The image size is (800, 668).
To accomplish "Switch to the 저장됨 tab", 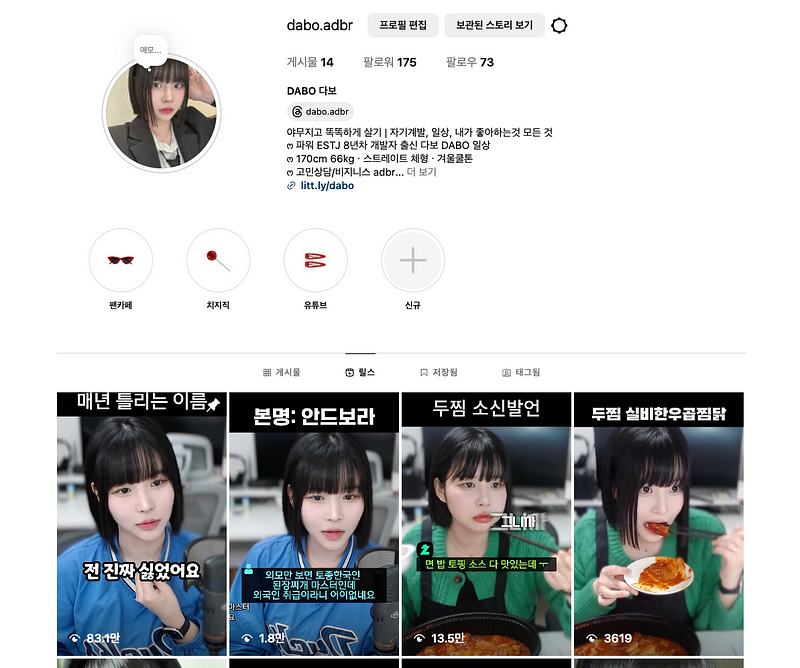I will [438, 372].
